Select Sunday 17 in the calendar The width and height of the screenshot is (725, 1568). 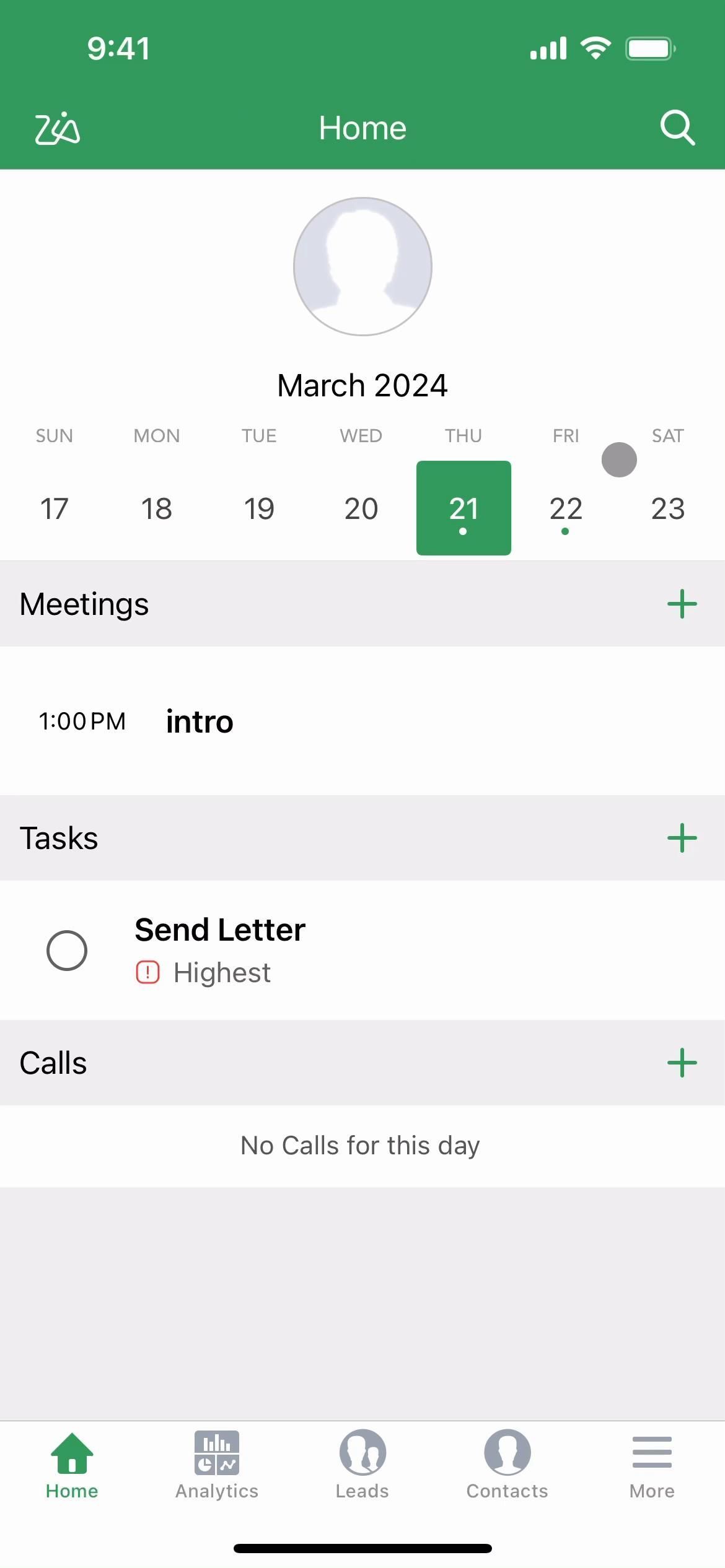point(55,508)
